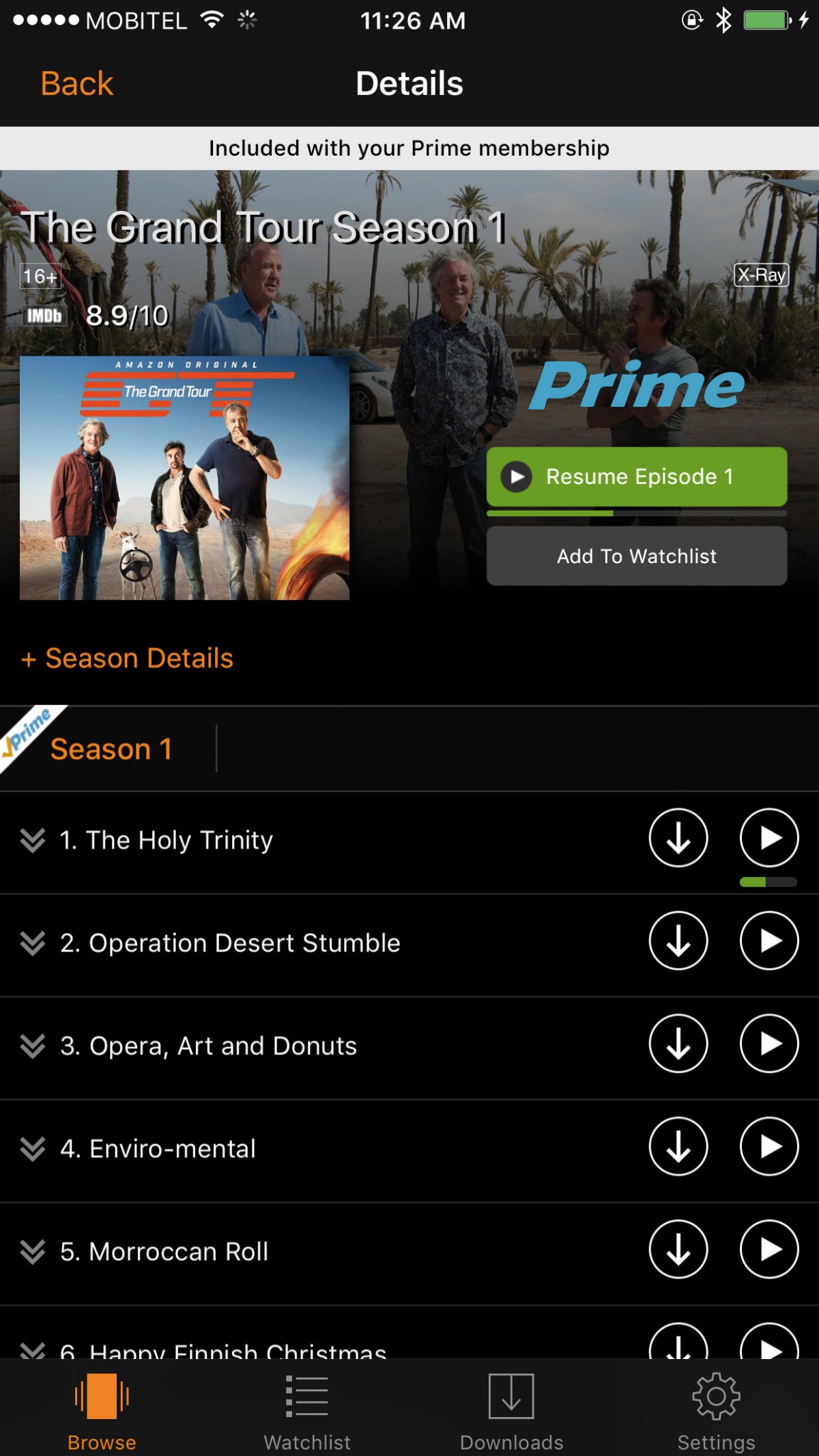819x1456 pixels.
Task: Download episode 1 The Holy Trinity
Action: pyautogui.click(x=678, y=838)
